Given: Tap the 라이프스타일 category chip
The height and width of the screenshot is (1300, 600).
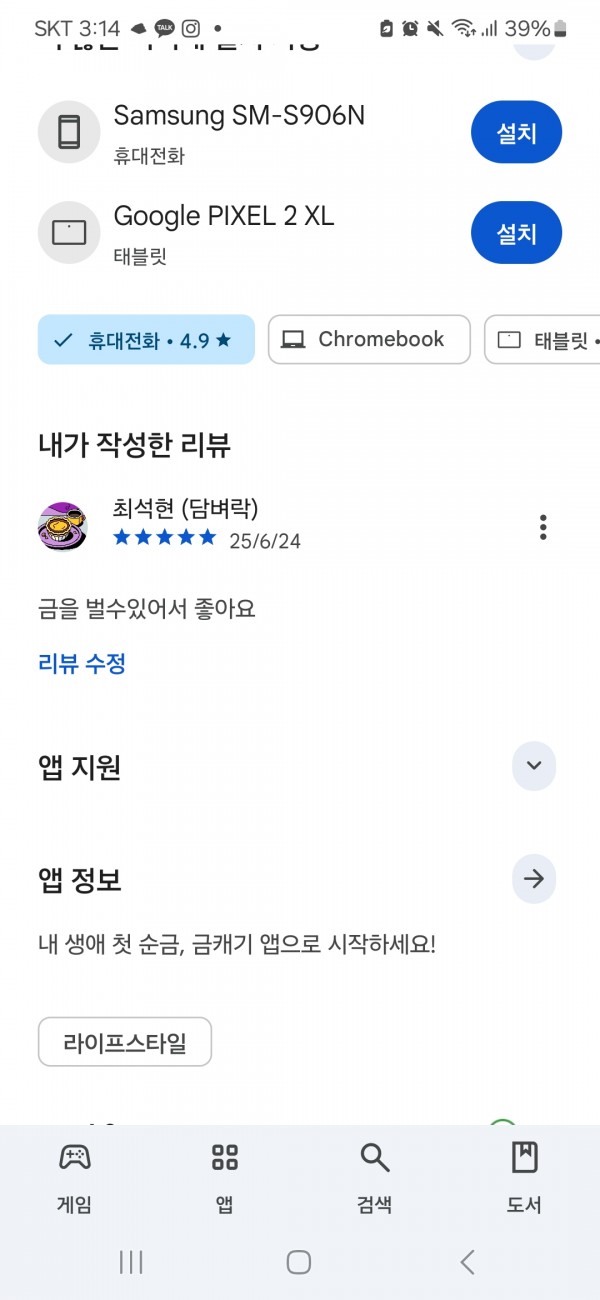Looking at the screenshot, I should 125,1043.
